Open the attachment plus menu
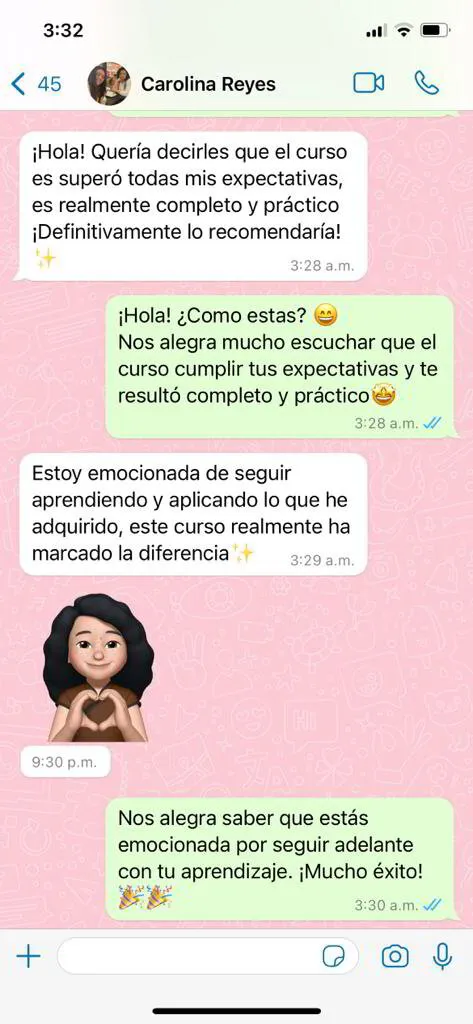Viewport: 473px width, 1024px height. (28, 957)
